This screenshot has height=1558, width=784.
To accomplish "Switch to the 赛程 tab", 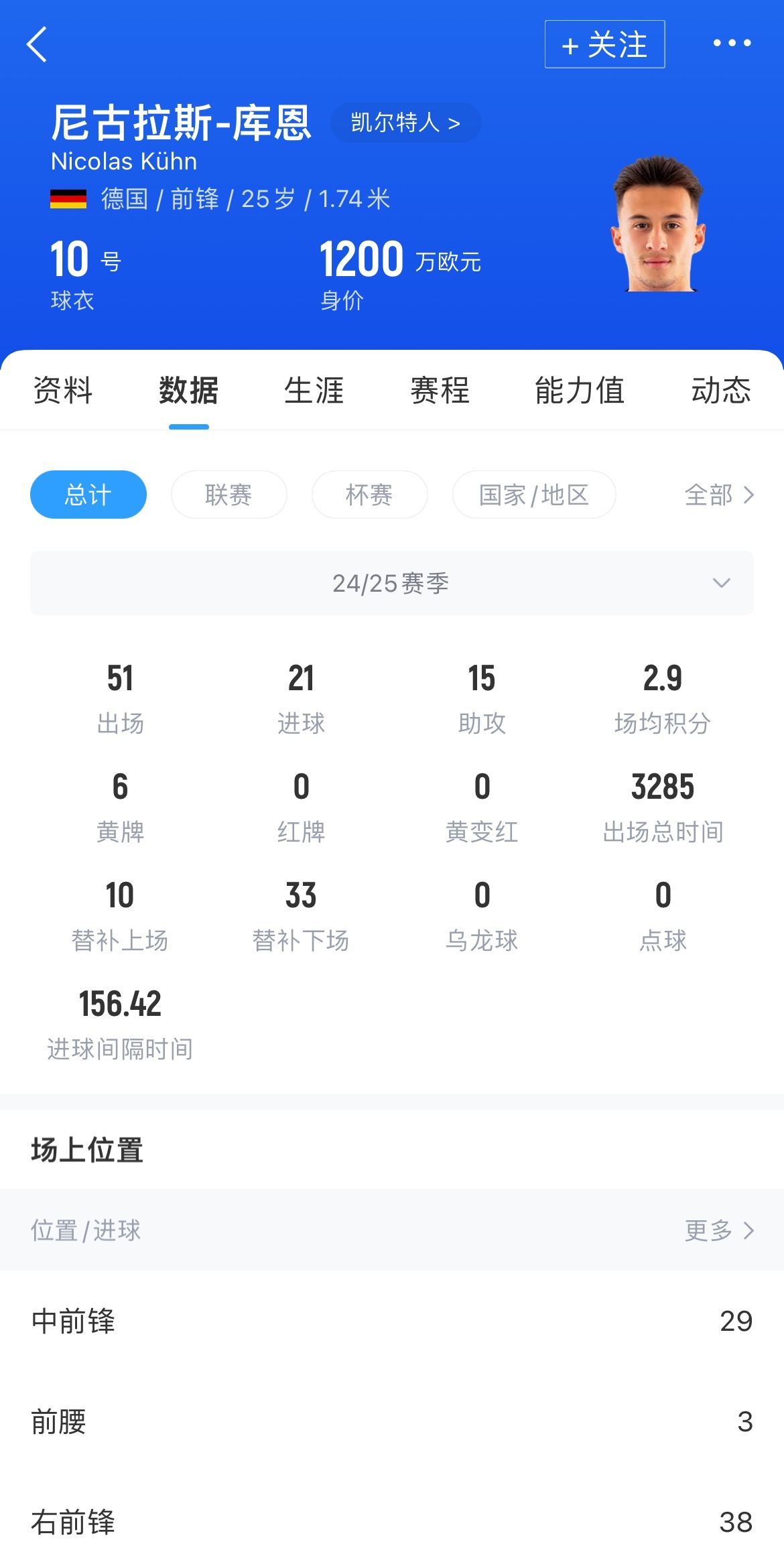I will [x=440, y=391].
